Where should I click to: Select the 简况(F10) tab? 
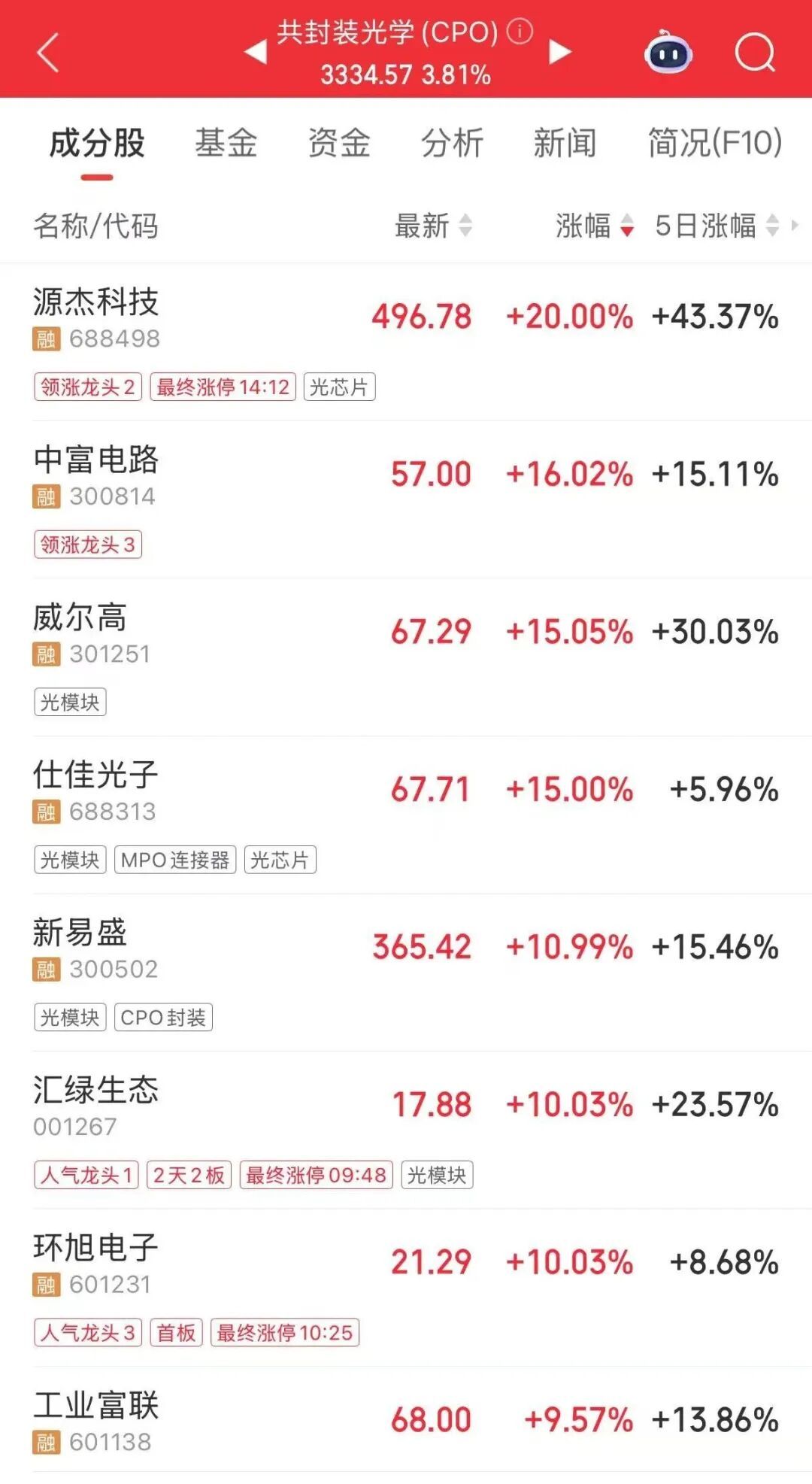pos(715,143)
